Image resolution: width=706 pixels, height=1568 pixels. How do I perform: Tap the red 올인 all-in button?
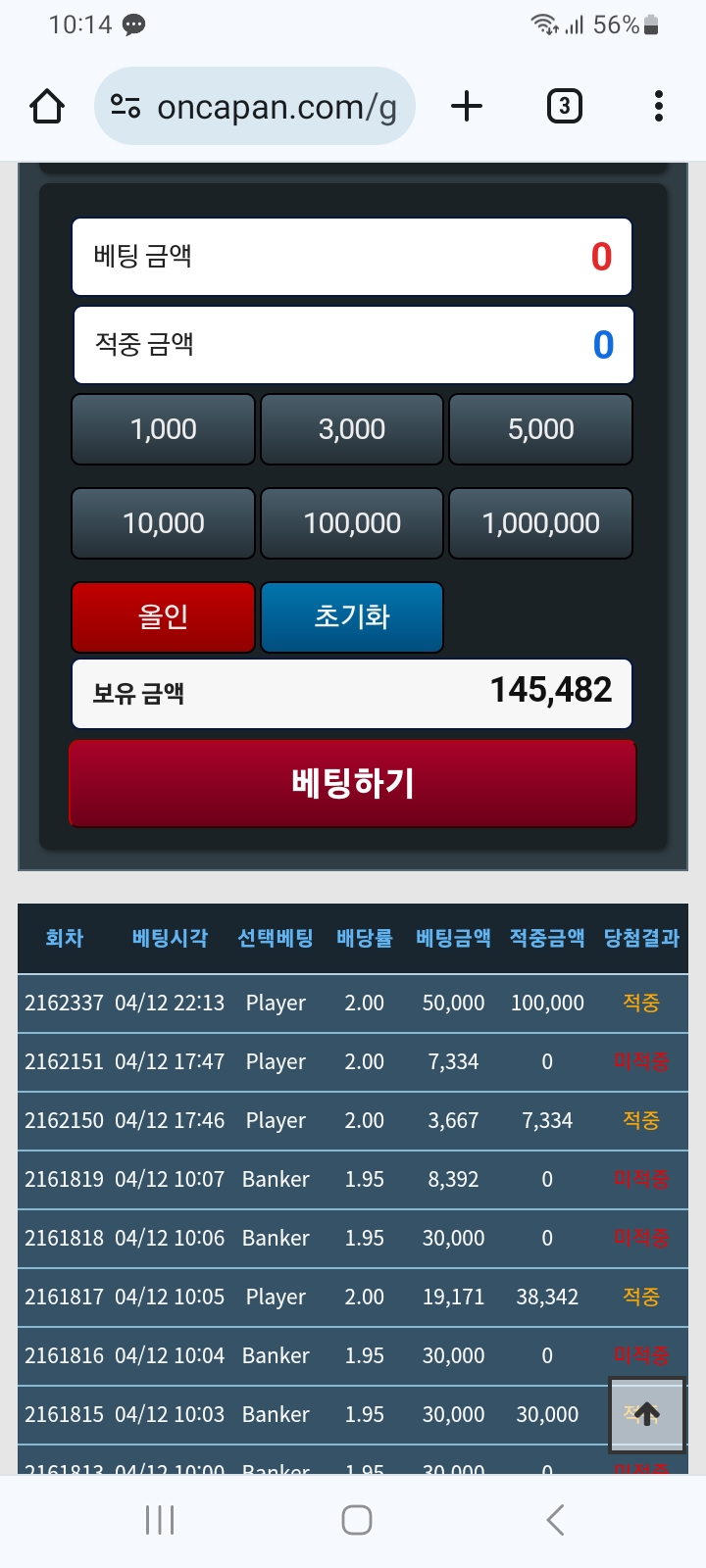point(164,617)
